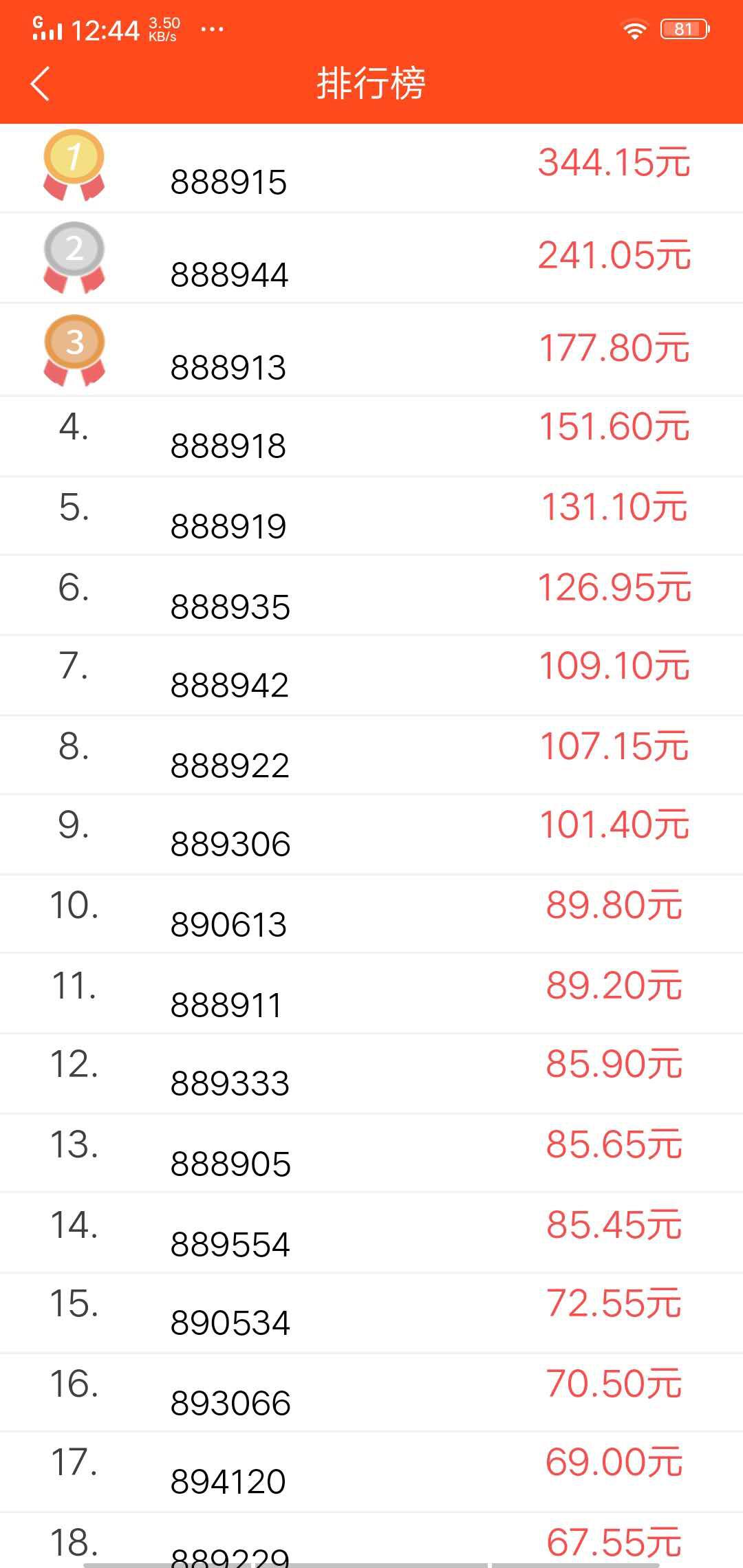Image resolution: width=743 pixels, height=1568 pixels.
Task: Go back from the 排行榜 leaderboard
Action: tap(41, 84)
